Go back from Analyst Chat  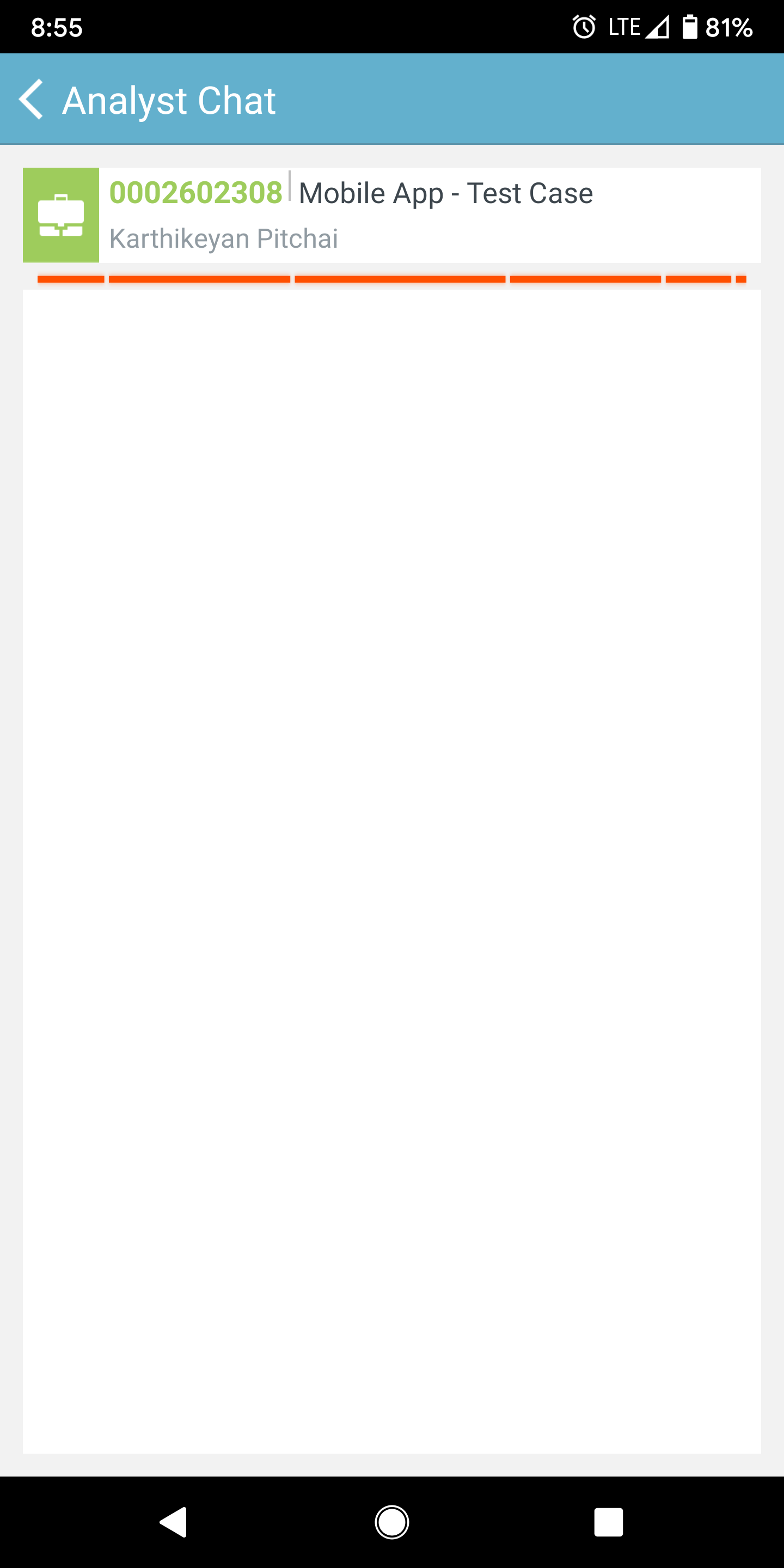click(32, 99)
